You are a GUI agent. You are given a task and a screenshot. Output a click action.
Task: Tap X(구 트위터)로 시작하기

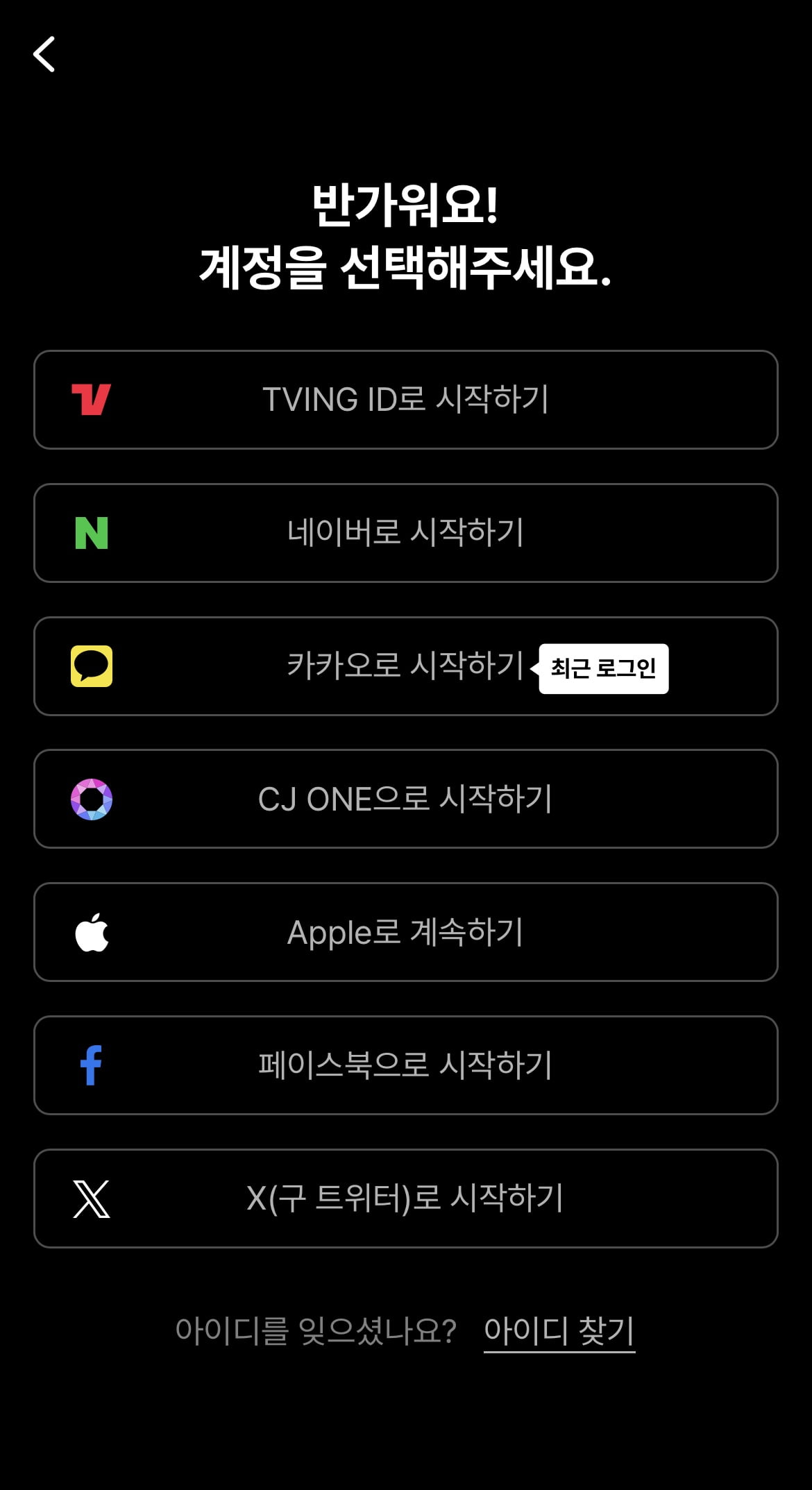(405, 1199)
